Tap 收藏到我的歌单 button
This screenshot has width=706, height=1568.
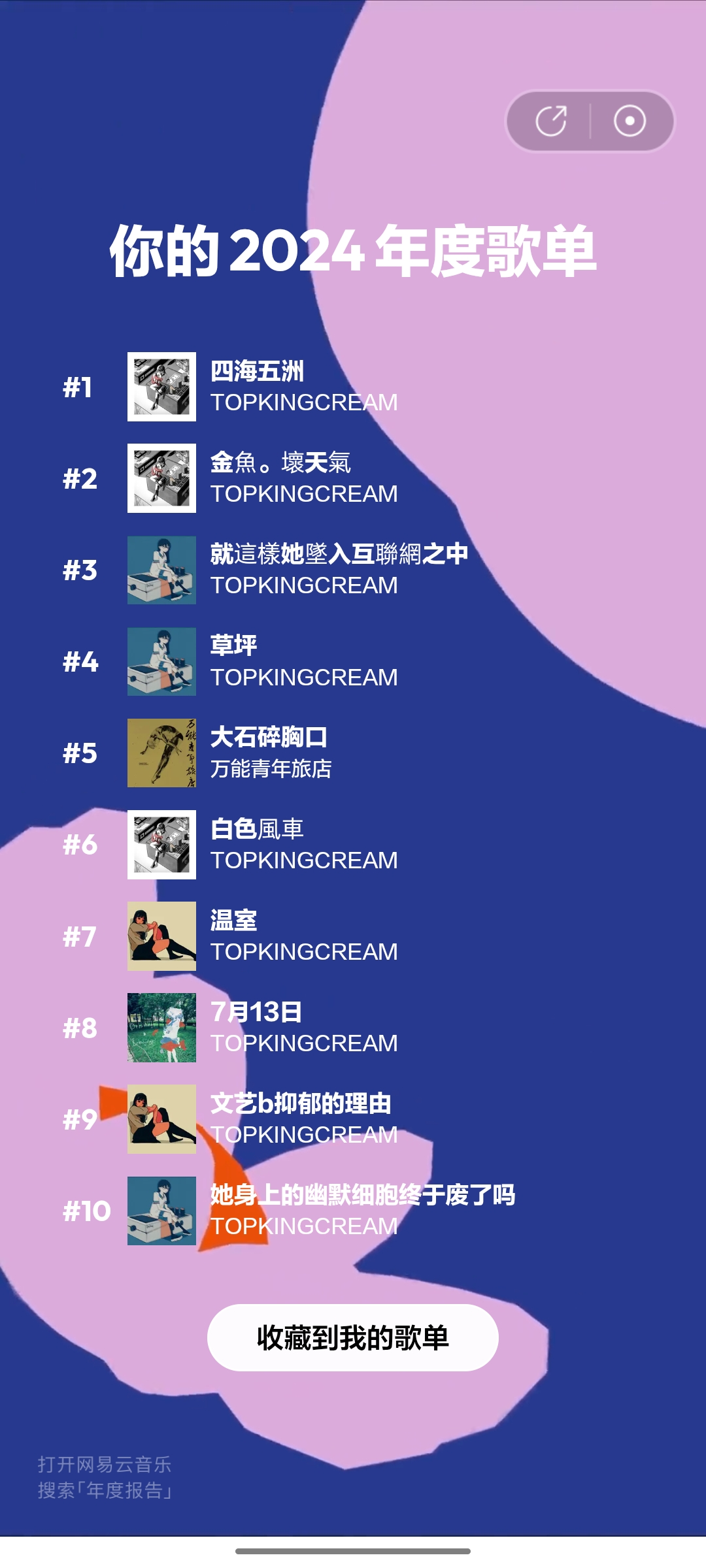click(x=352, y=1337)
